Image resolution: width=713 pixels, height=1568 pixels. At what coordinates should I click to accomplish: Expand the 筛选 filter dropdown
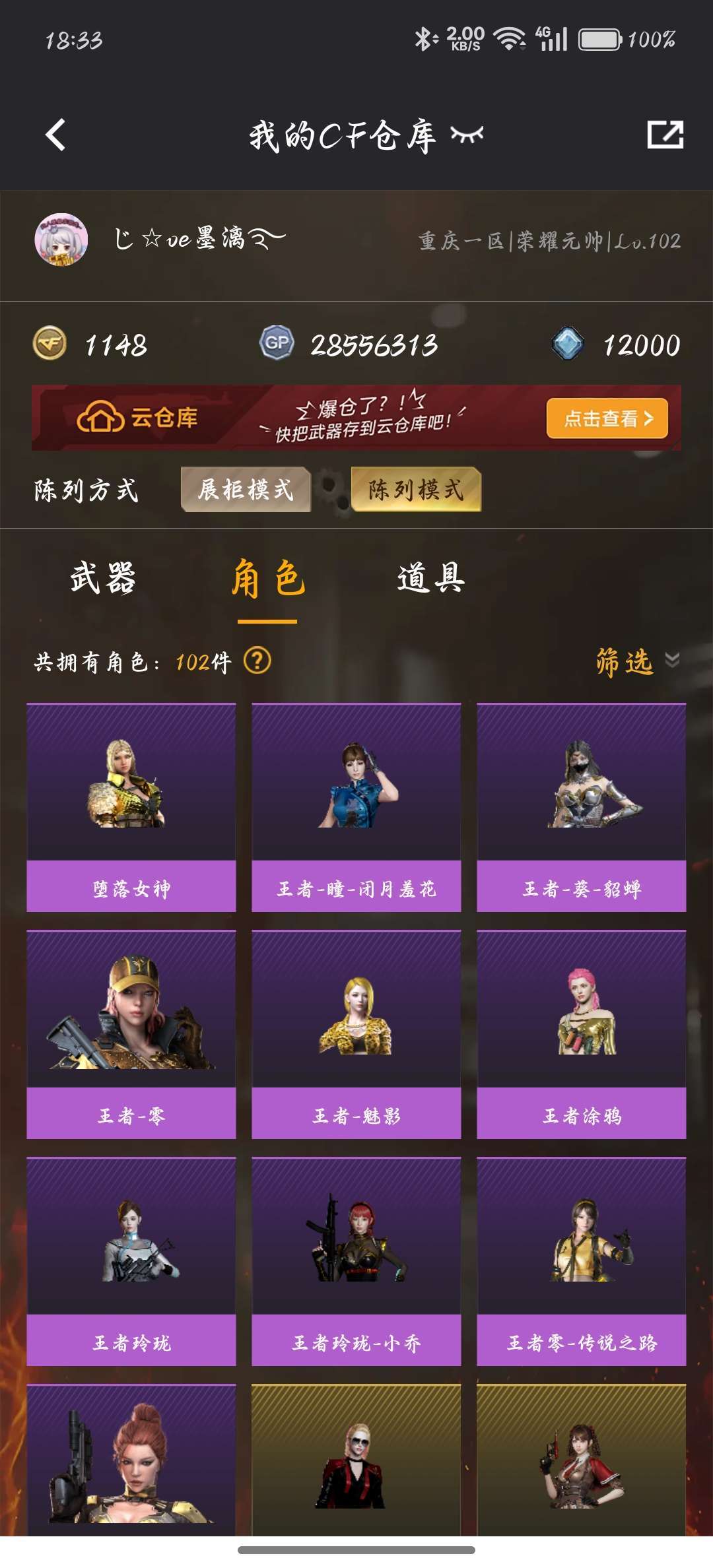click(x=636, y=661)
